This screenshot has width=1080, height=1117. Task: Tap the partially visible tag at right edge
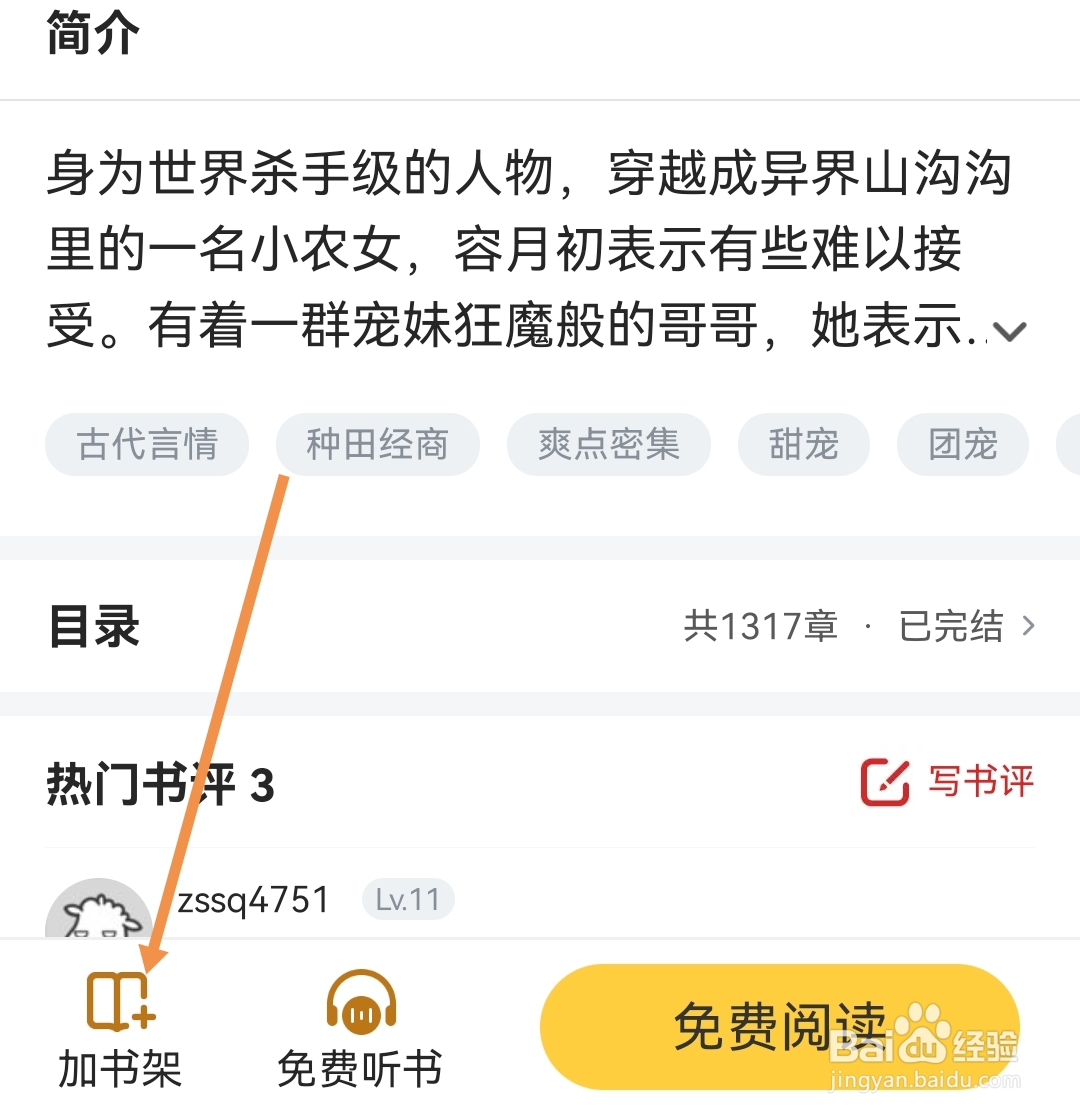(x=1070, y=444)
